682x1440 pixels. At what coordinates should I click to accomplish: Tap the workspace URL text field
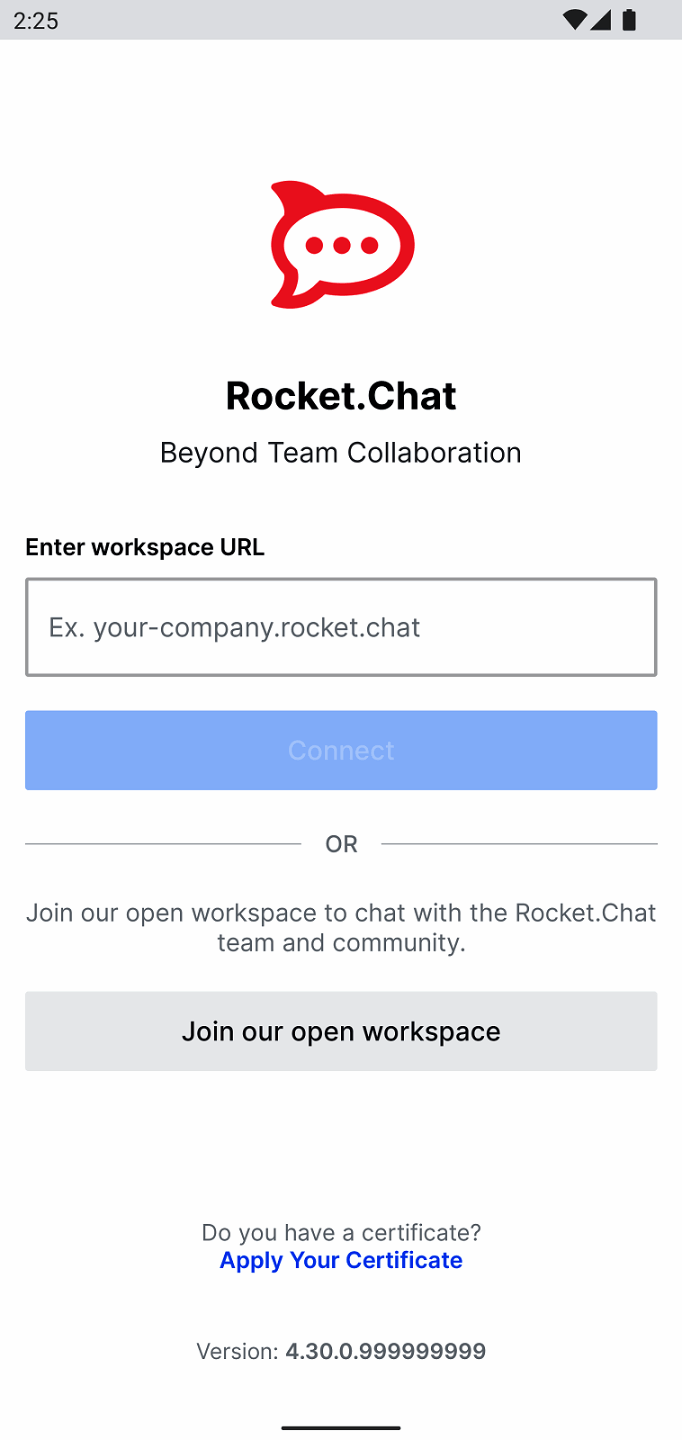(x=341, y=627)
